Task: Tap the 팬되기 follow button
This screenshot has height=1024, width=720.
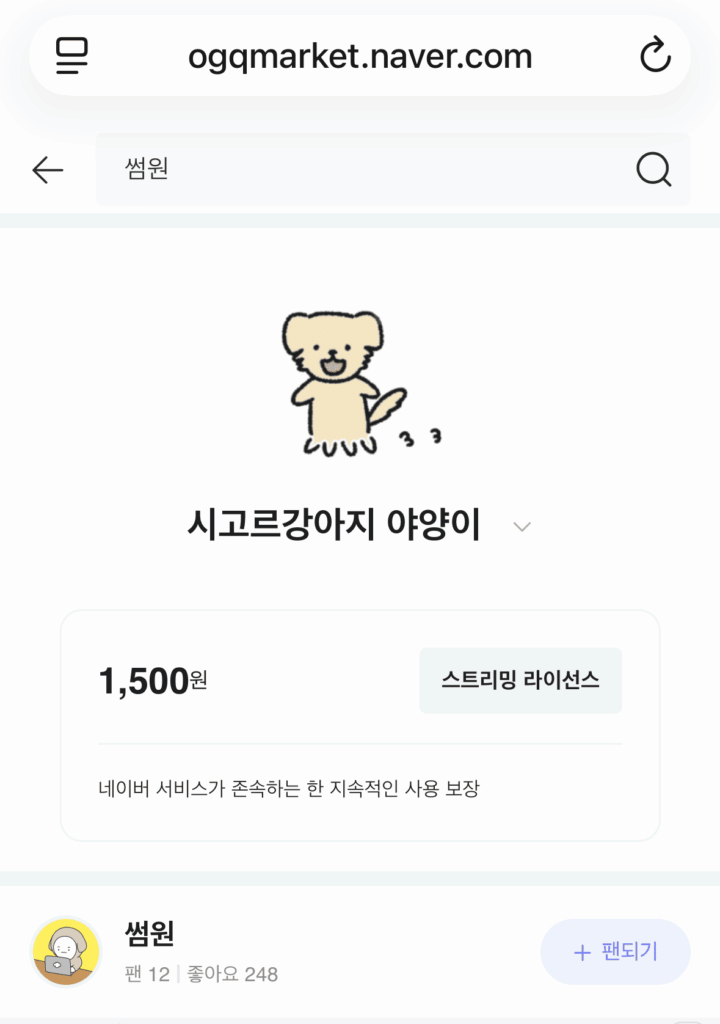Action: [x=614, y=952]
